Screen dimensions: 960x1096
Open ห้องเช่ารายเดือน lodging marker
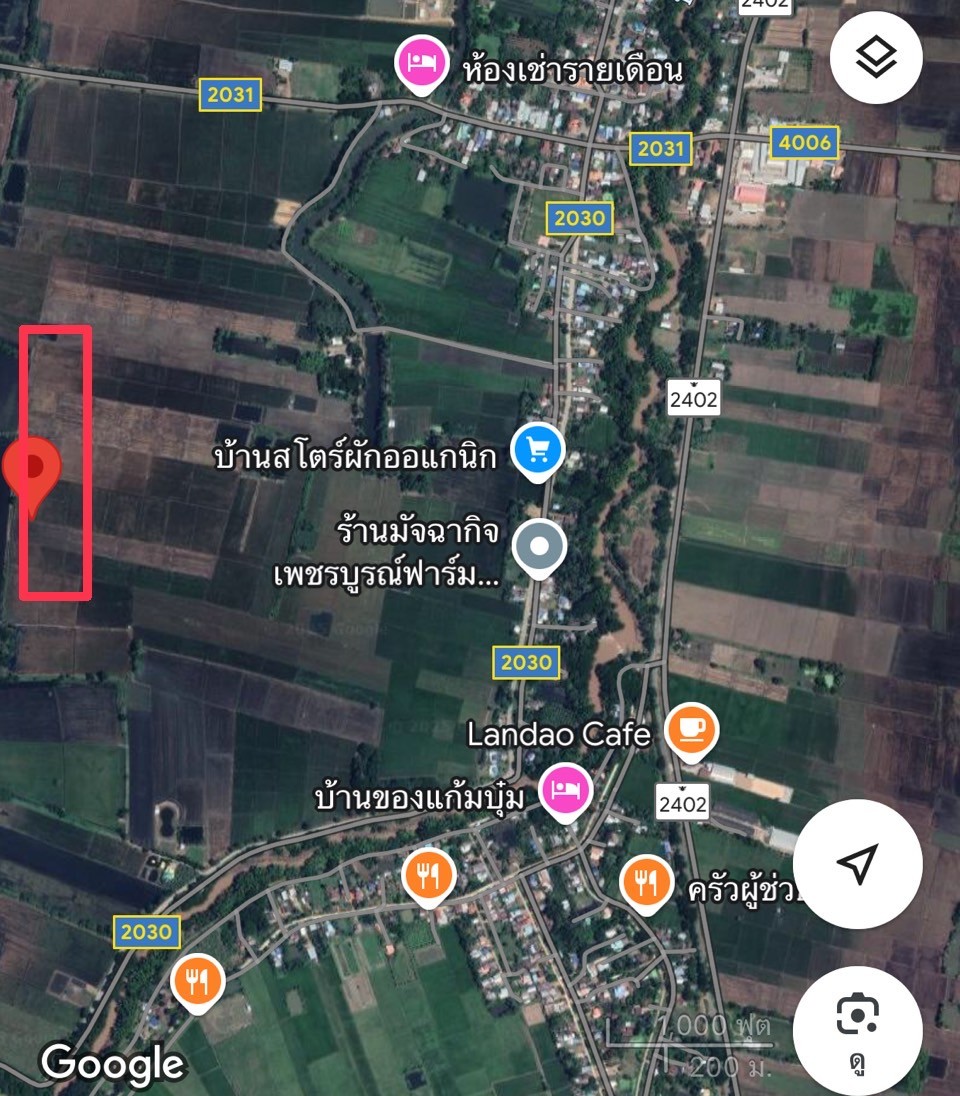(x=423, y=63)
